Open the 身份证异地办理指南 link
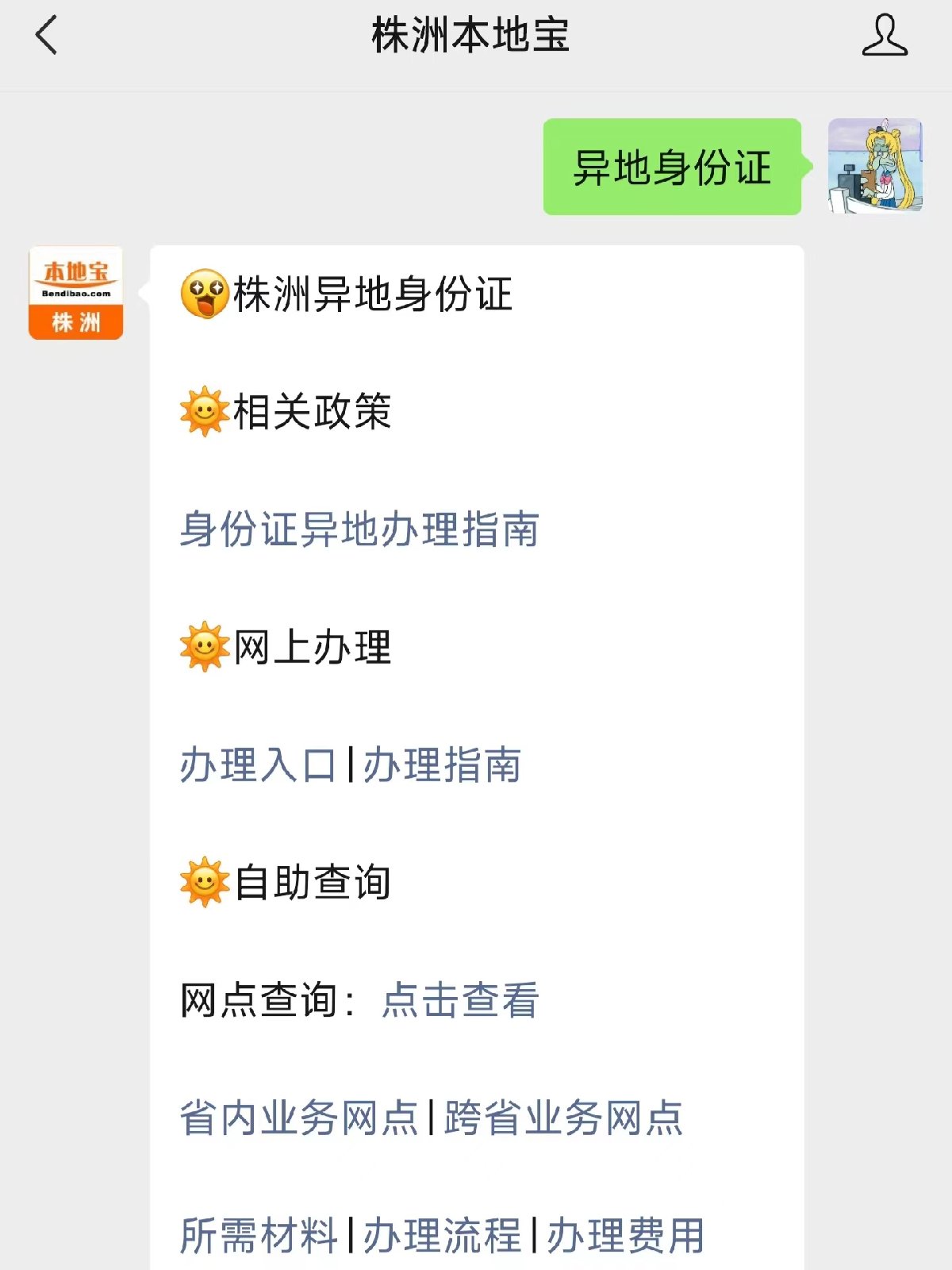 pos(359,529)
